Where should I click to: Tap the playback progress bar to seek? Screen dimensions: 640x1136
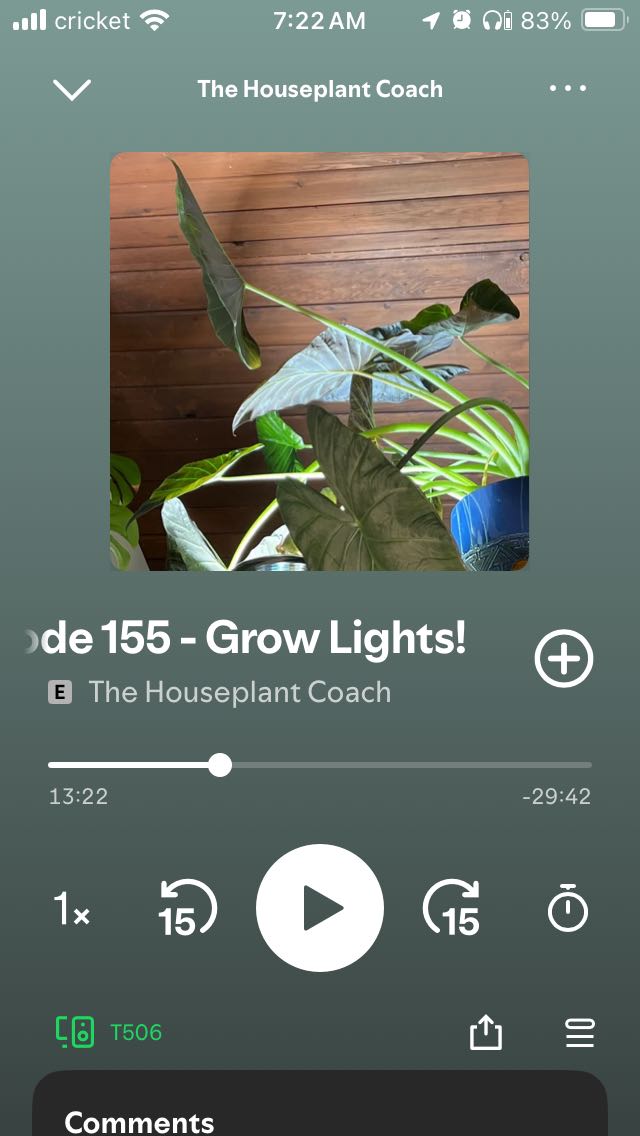pyautogui.click(x=400, y=766)
